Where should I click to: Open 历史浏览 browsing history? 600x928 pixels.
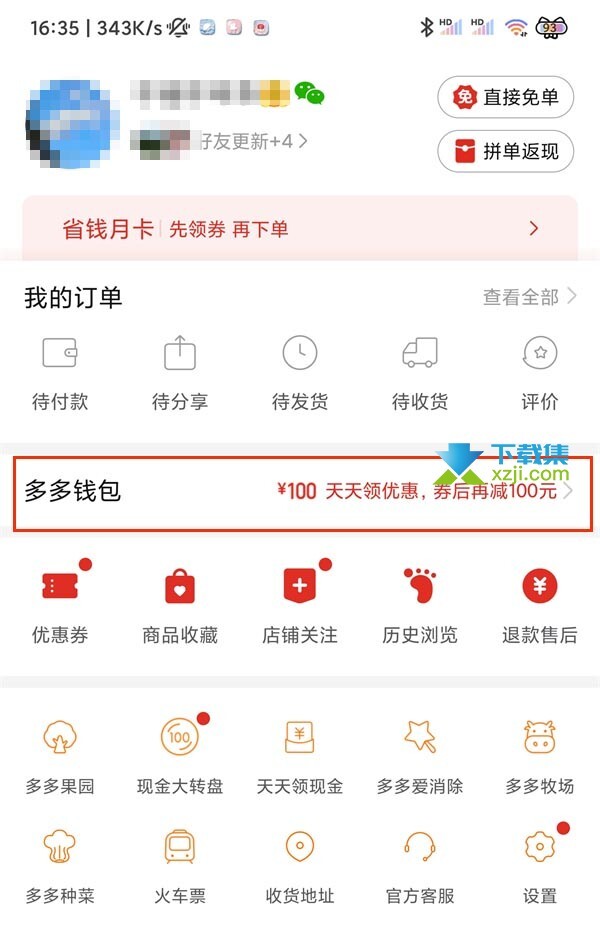(x=420, y=606)
